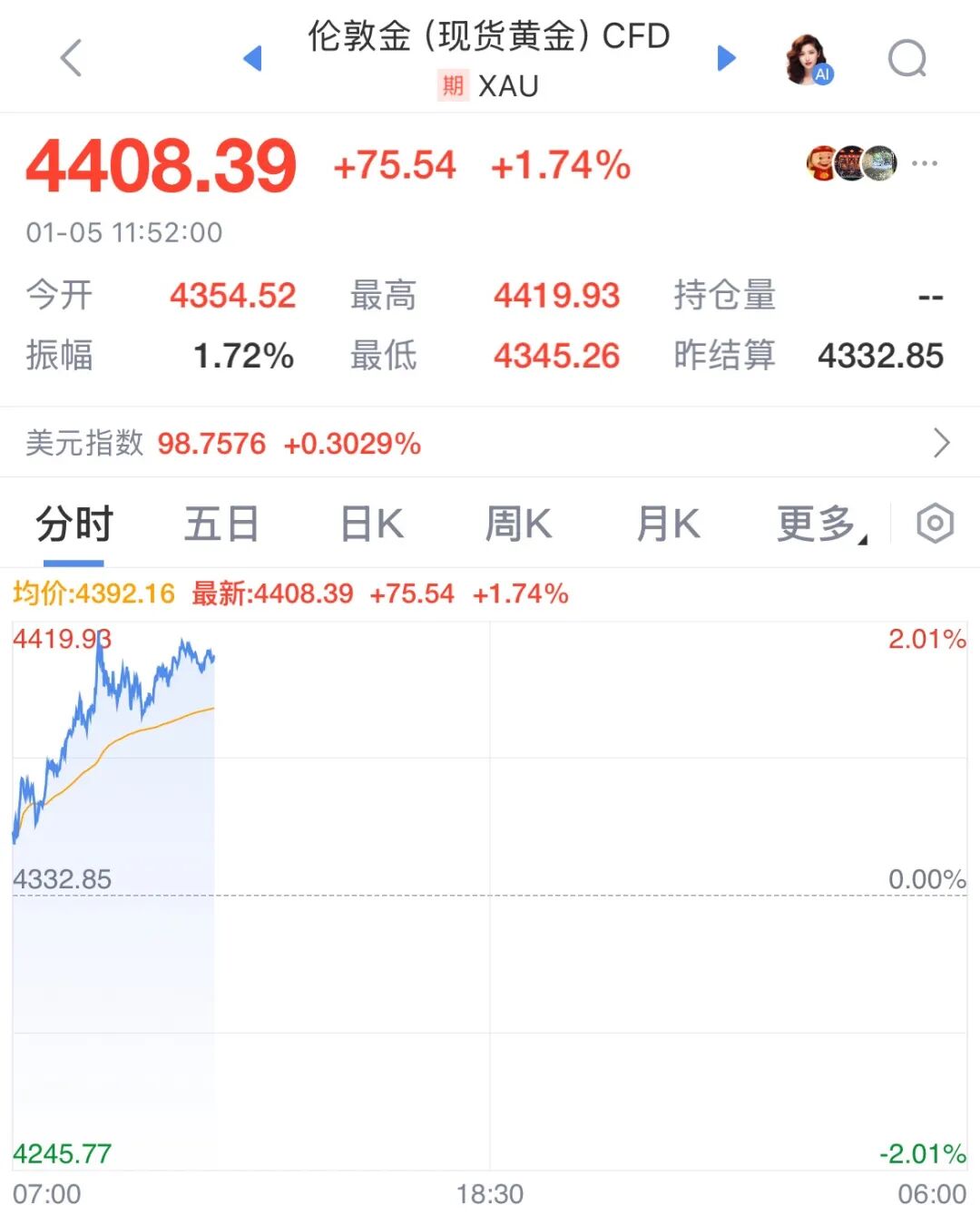Click the 18:30 time axis label
980x1225 pixels.
490,1195
